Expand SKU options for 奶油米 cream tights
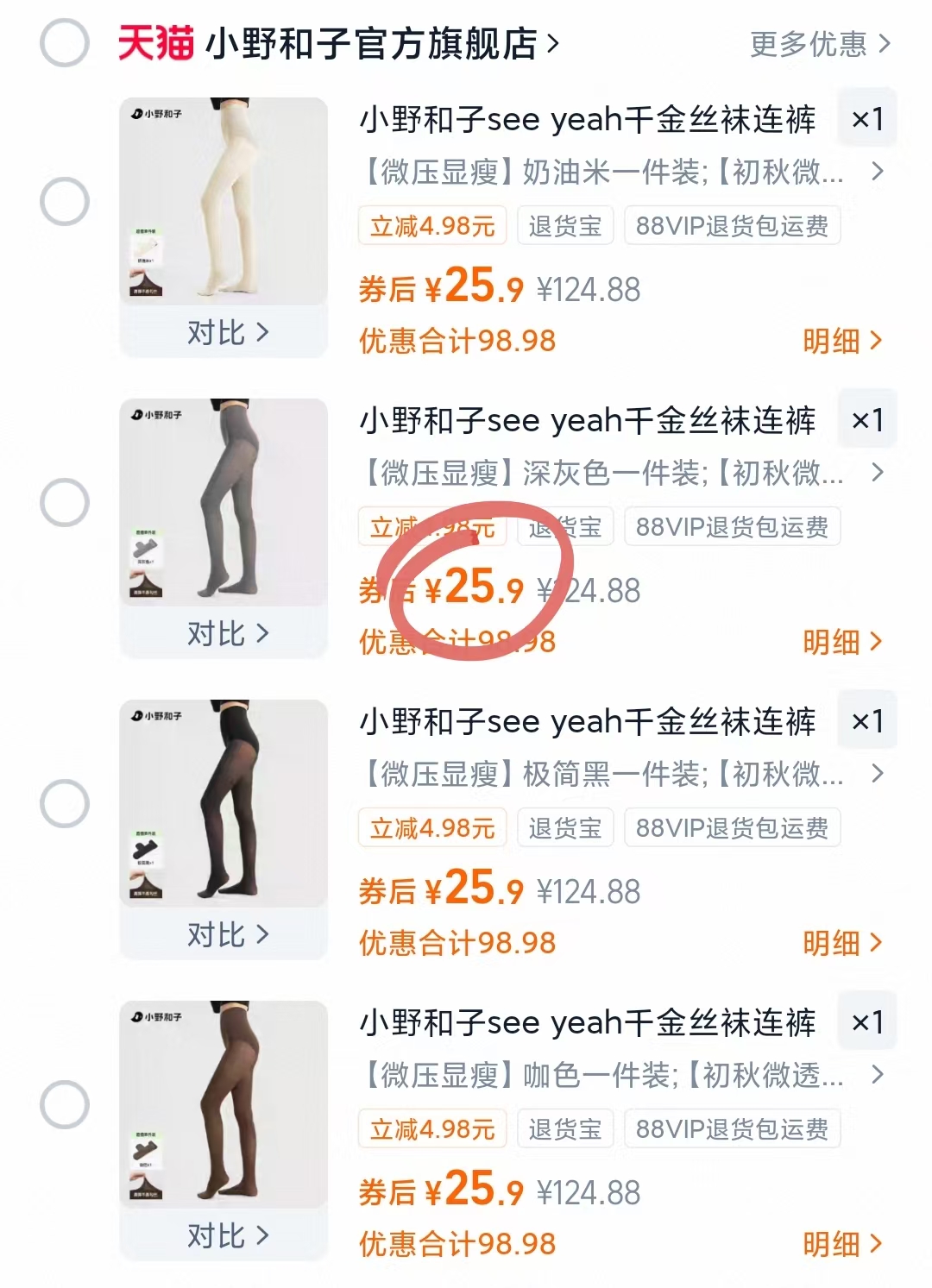This screenshot has height=1288, width=932. click(x=877, y=173)
